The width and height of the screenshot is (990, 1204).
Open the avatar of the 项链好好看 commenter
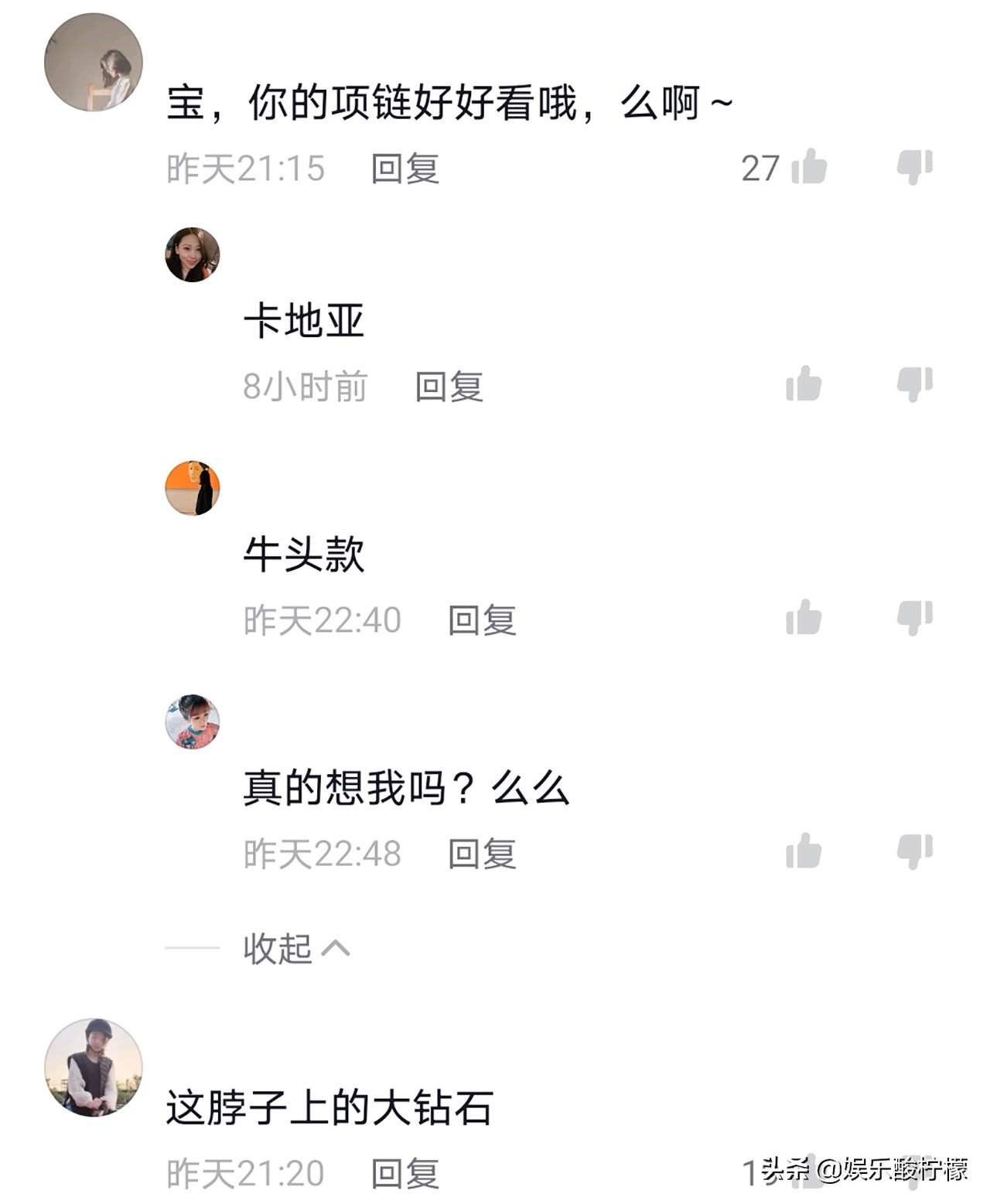click(x=94, y=62)
